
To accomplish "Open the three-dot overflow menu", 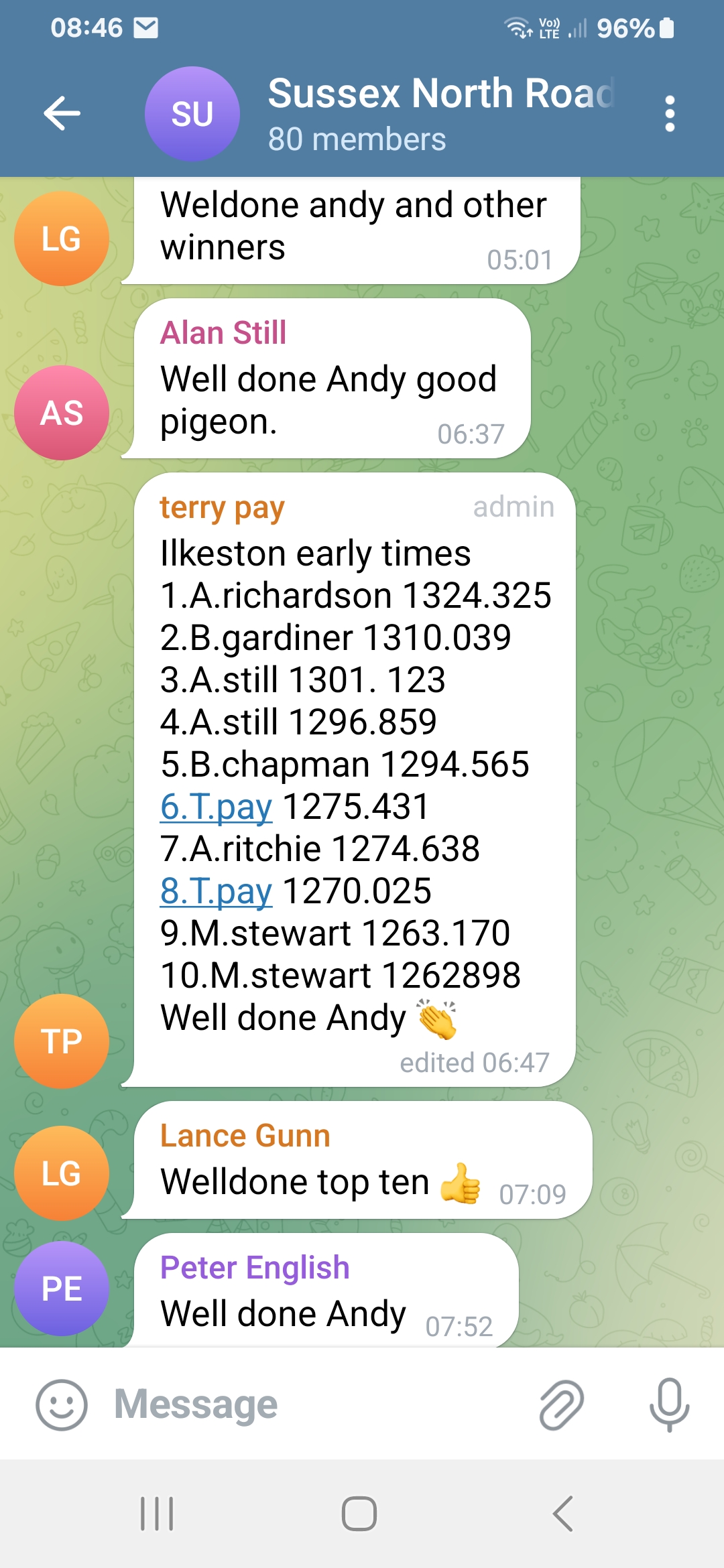I will [669, 113].
